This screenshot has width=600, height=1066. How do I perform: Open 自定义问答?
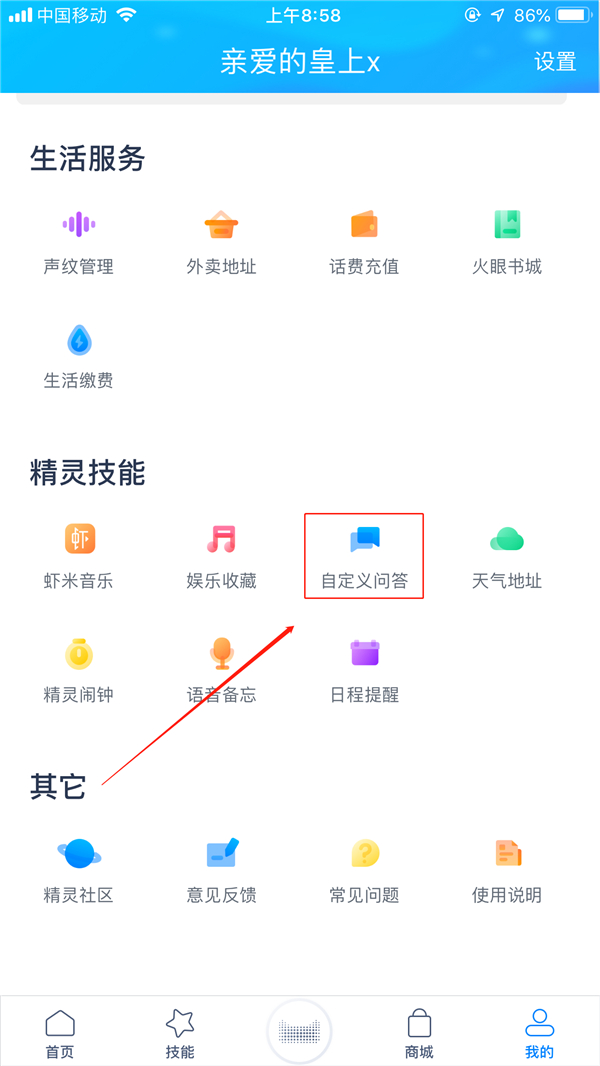(x=364, y=555)
